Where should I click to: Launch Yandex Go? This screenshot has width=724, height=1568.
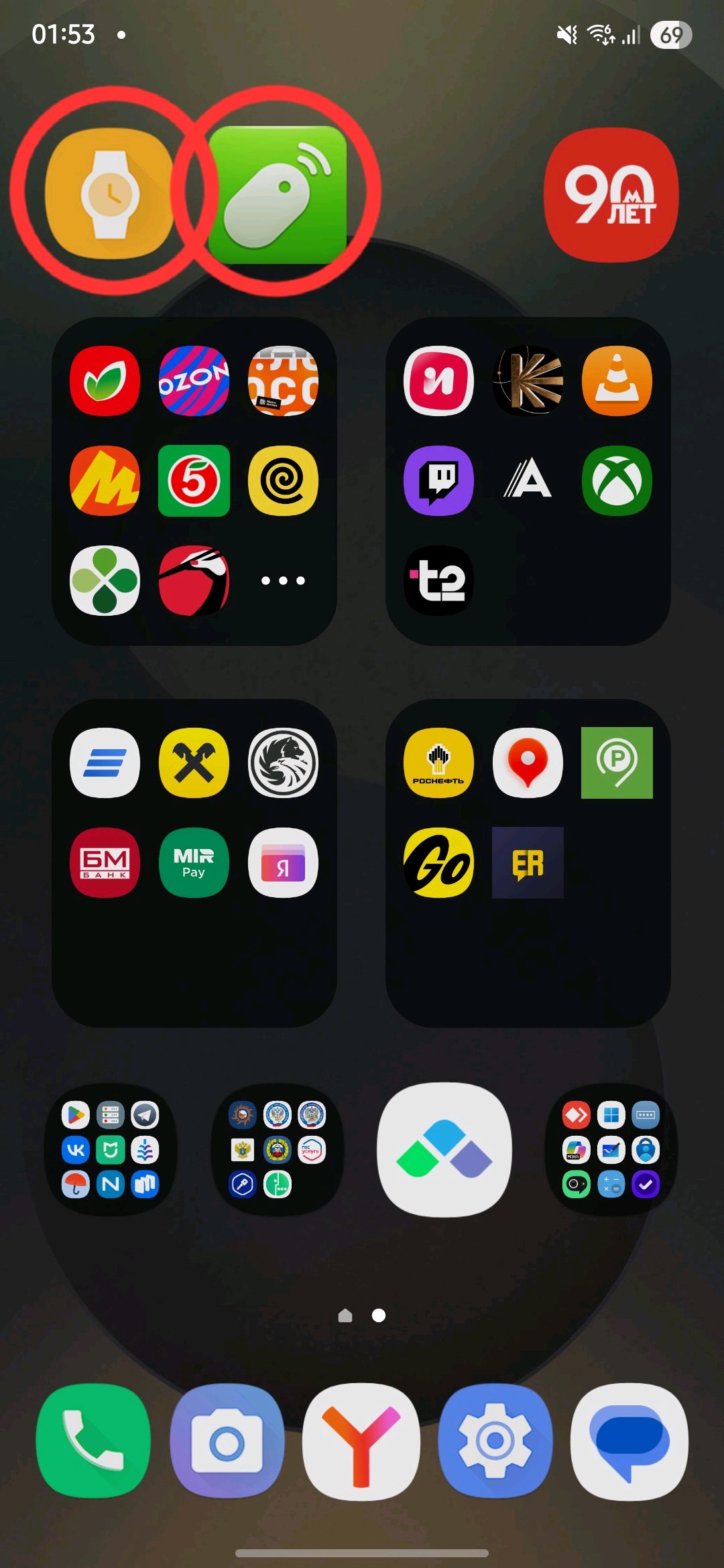(x=438, y=862)
